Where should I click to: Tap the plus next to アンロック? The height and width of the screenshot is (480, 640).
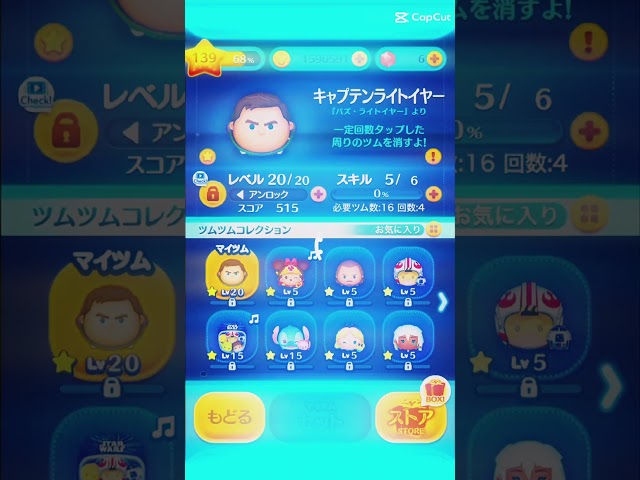318,194
